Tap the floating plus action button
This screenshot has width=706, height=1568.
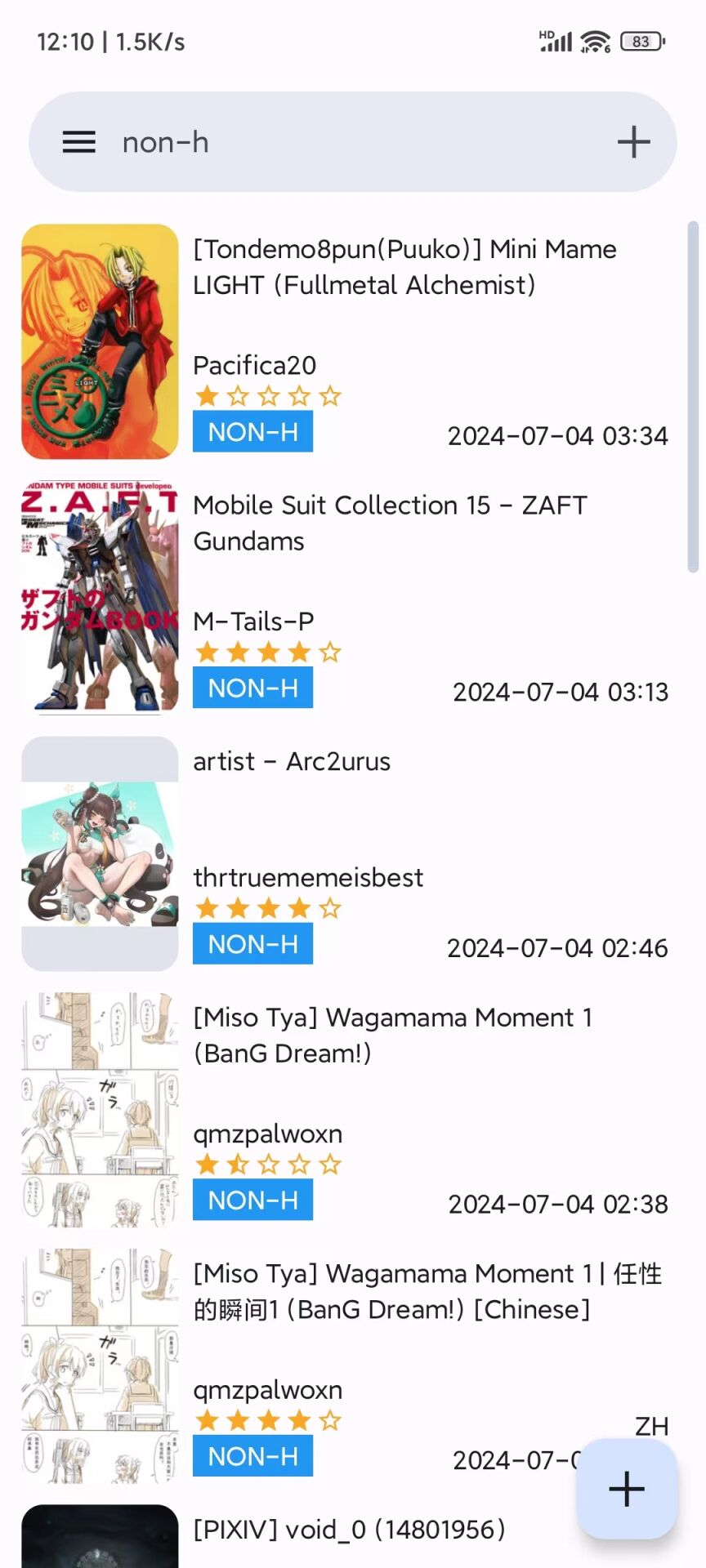pyautogui.click(x=627, y=1488)
